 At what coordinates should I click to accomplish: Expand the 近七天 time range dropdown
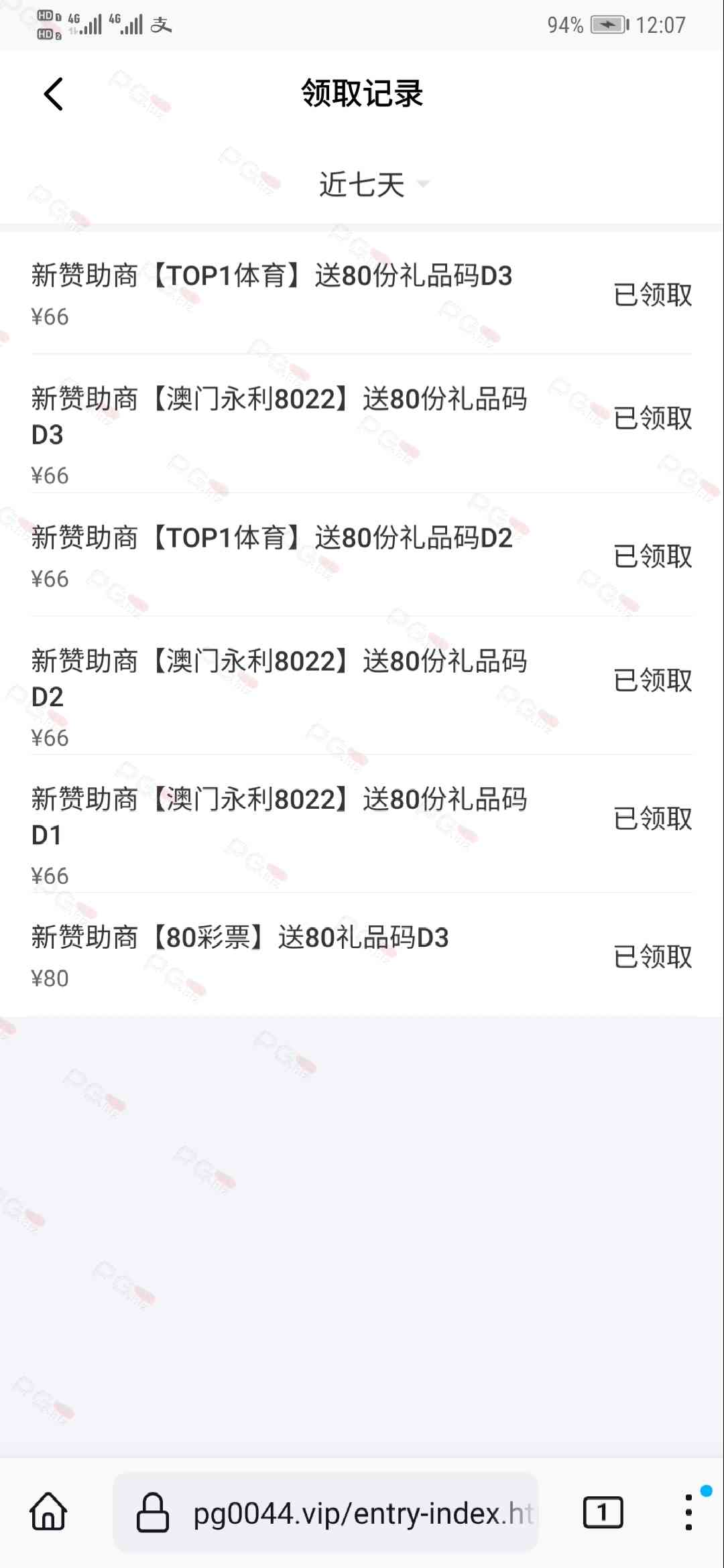(x=373, y=184)
